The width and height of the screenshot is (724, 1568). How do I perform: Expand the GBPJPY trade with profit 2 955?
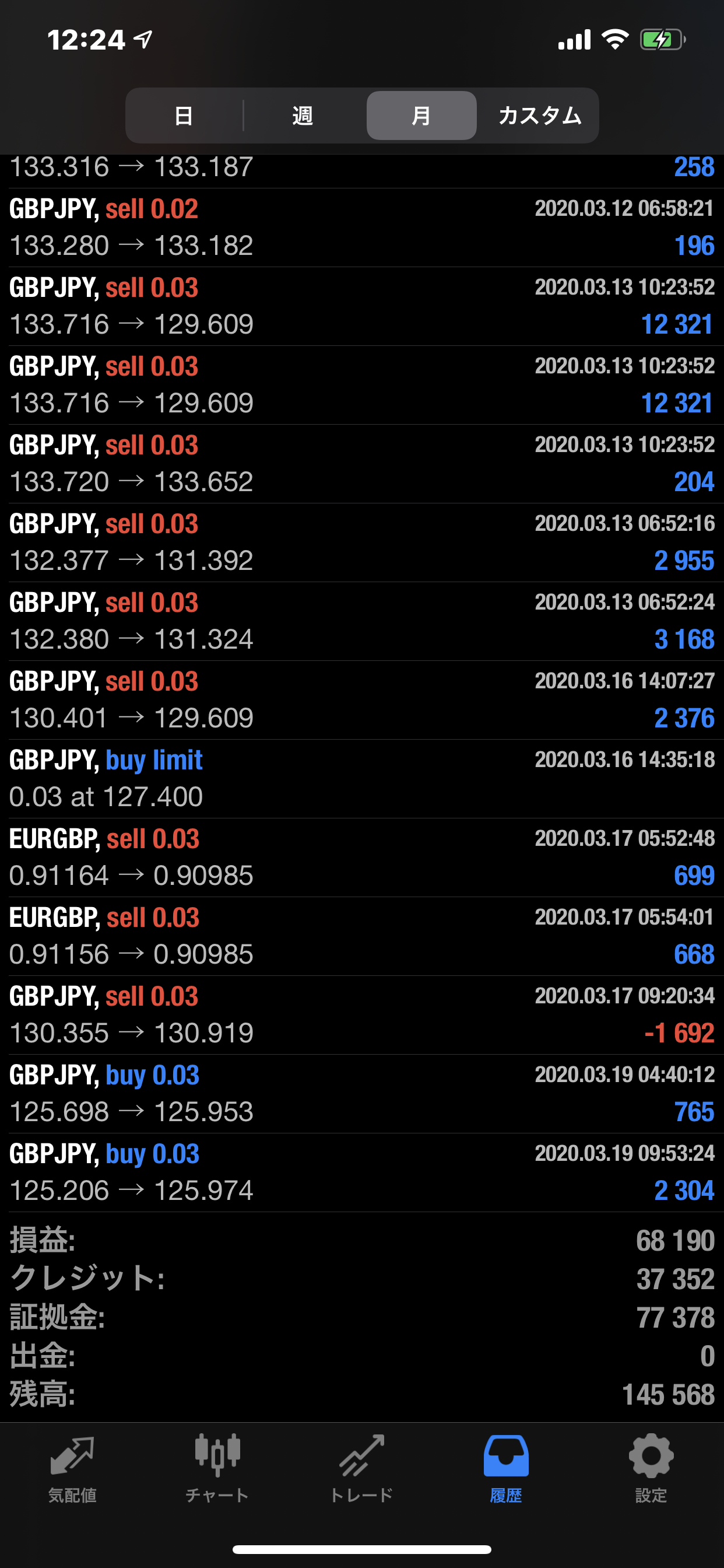click(x=362, y=542)
